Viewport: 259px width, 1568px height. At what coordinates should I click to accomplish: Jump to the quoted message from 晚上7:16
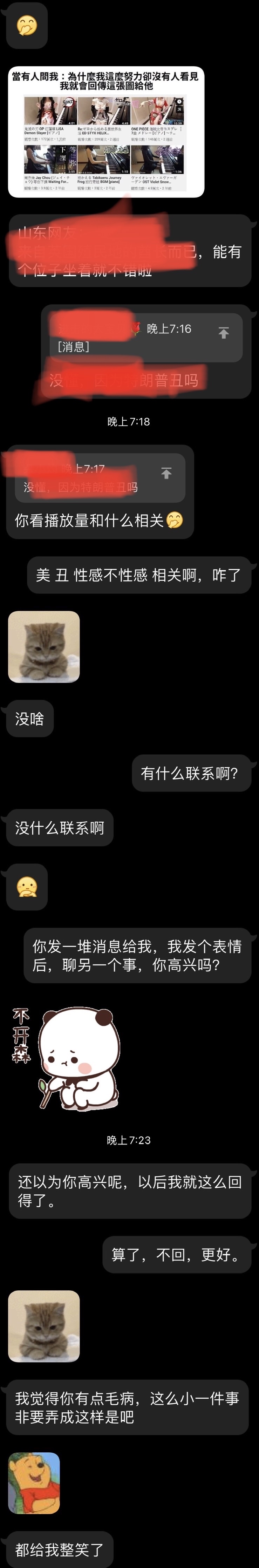click(x=223, y=332)
